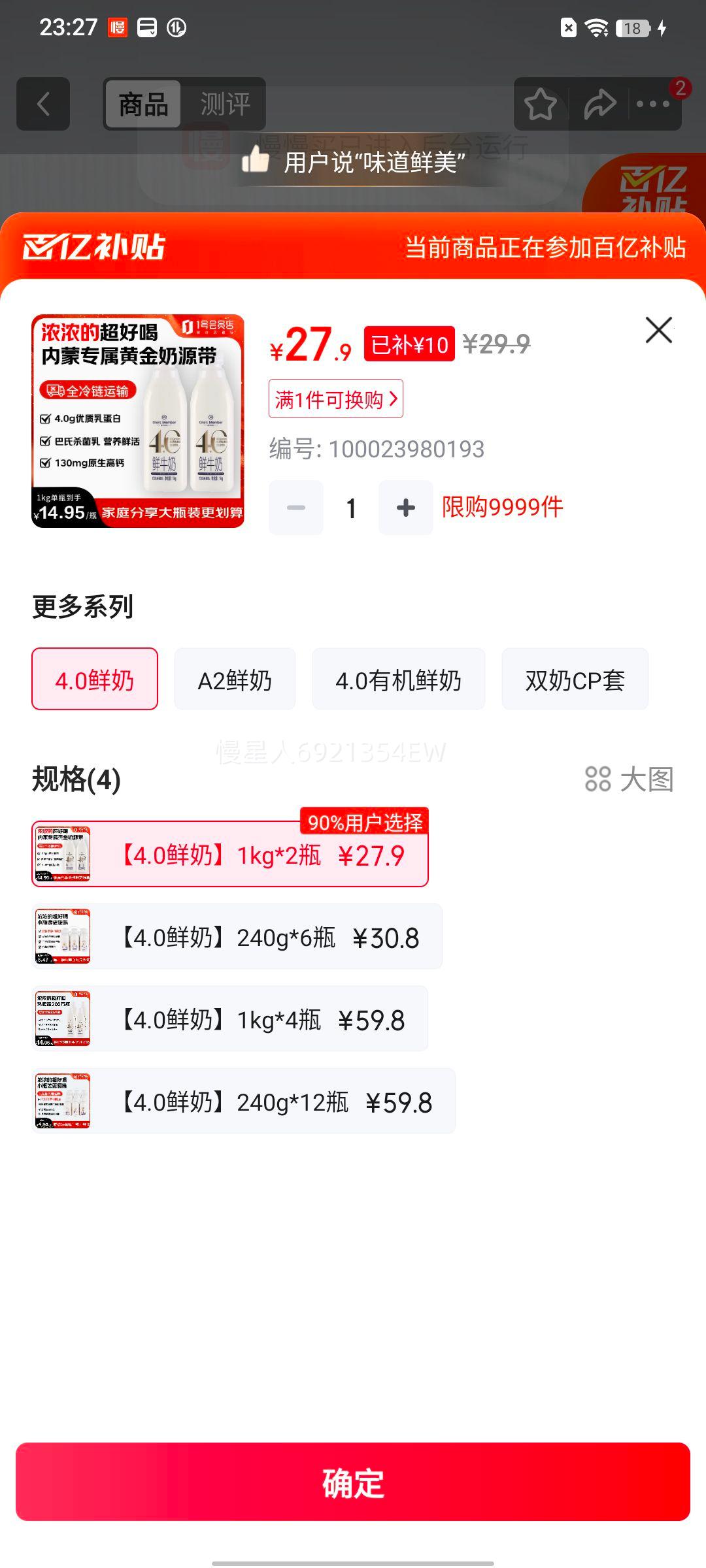706x1568 pixels.
Task: Close the spec selection panel
Action: click(x=658, y=331)
